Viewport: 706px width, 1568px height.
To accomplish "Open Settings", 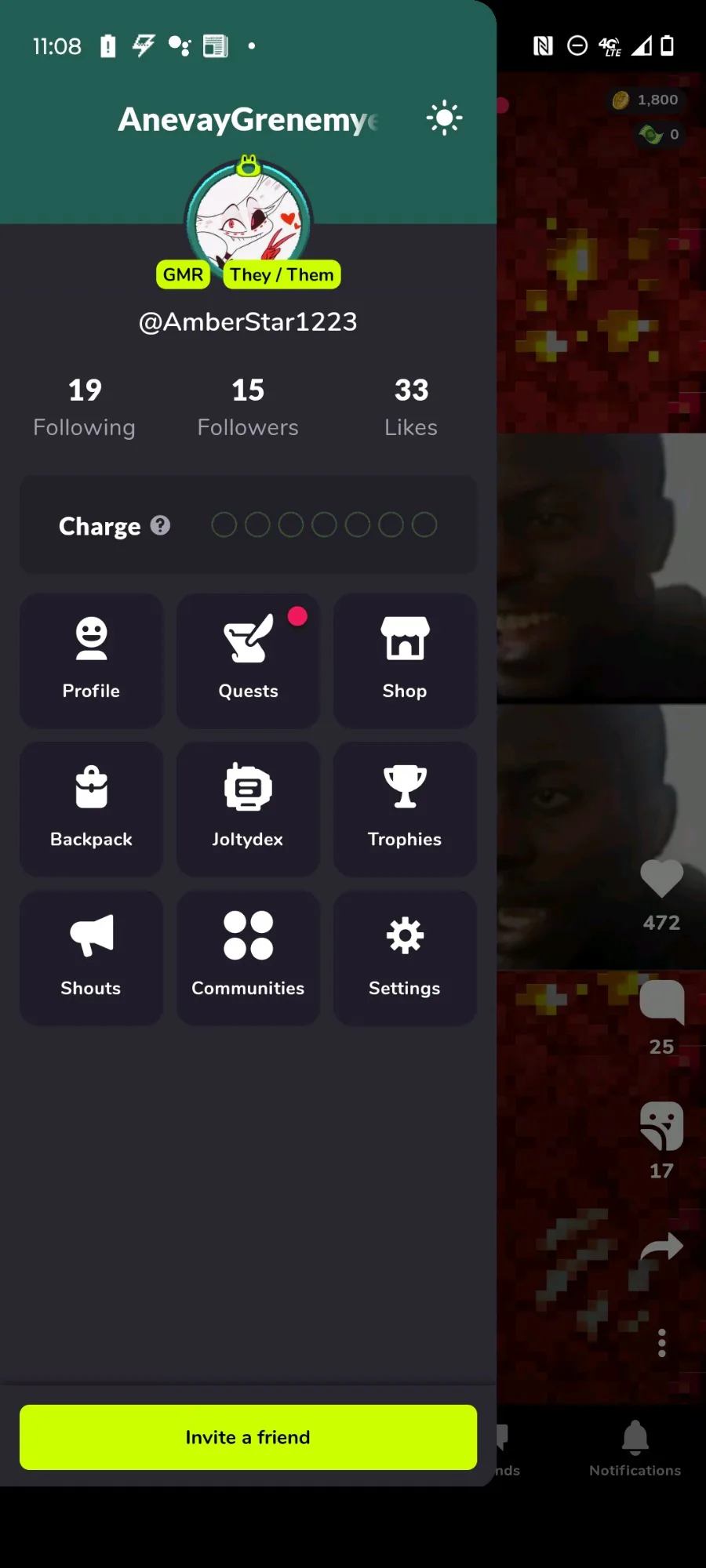I will coord(405,958).
